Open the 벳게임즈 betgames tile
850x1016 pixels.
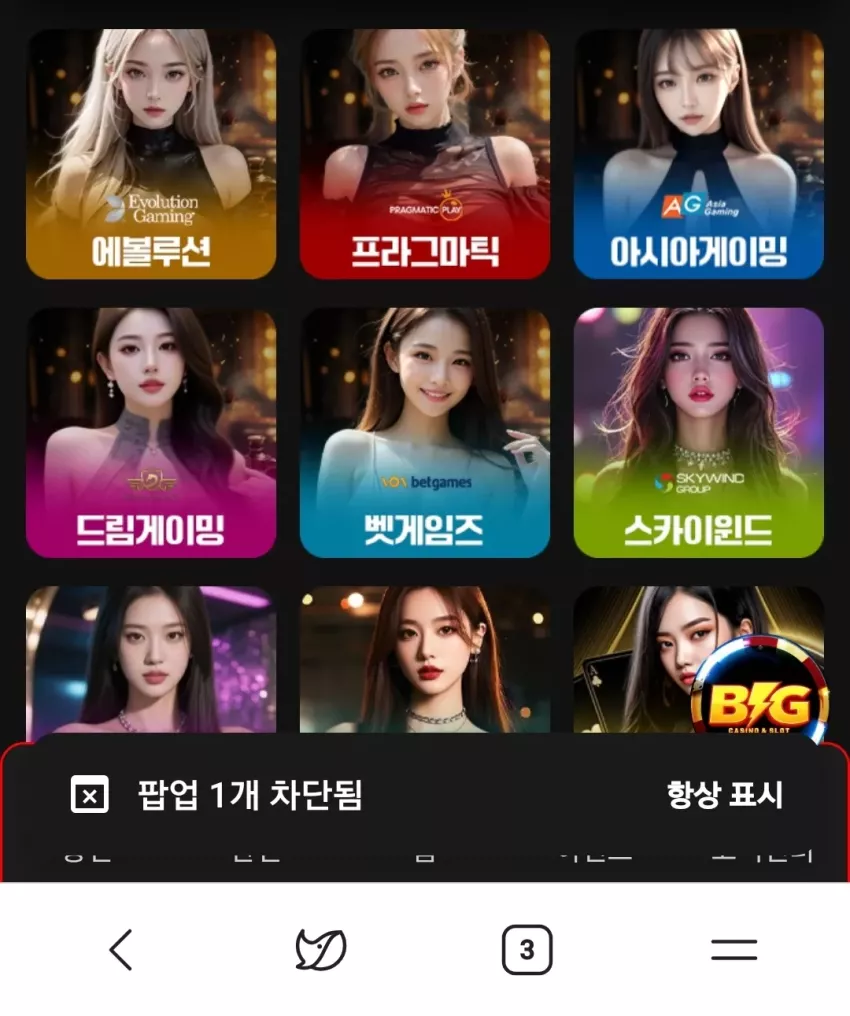[x=425, y=433]
